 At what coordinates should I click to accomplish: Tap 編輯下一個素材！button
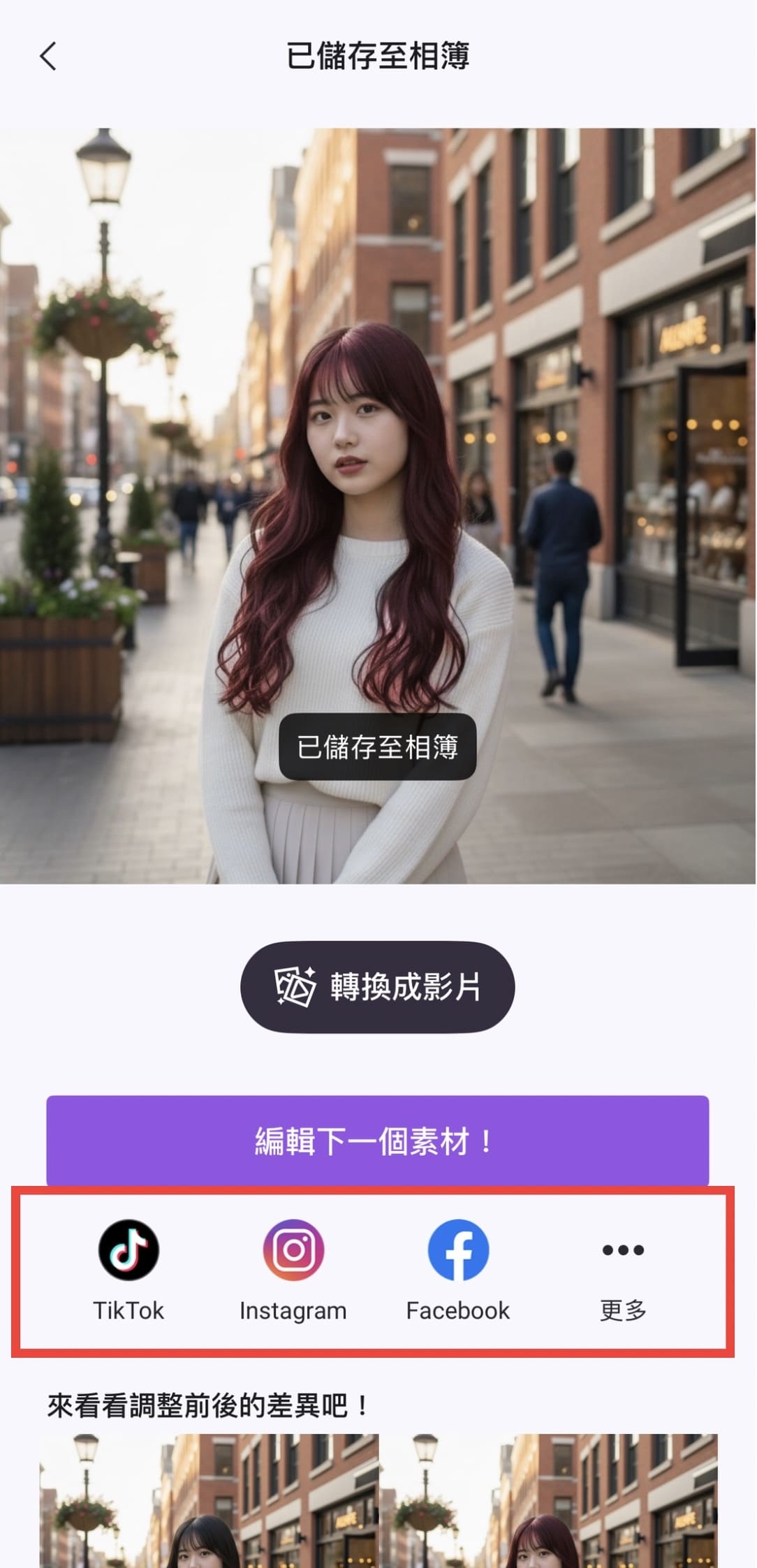point(377,1141)
